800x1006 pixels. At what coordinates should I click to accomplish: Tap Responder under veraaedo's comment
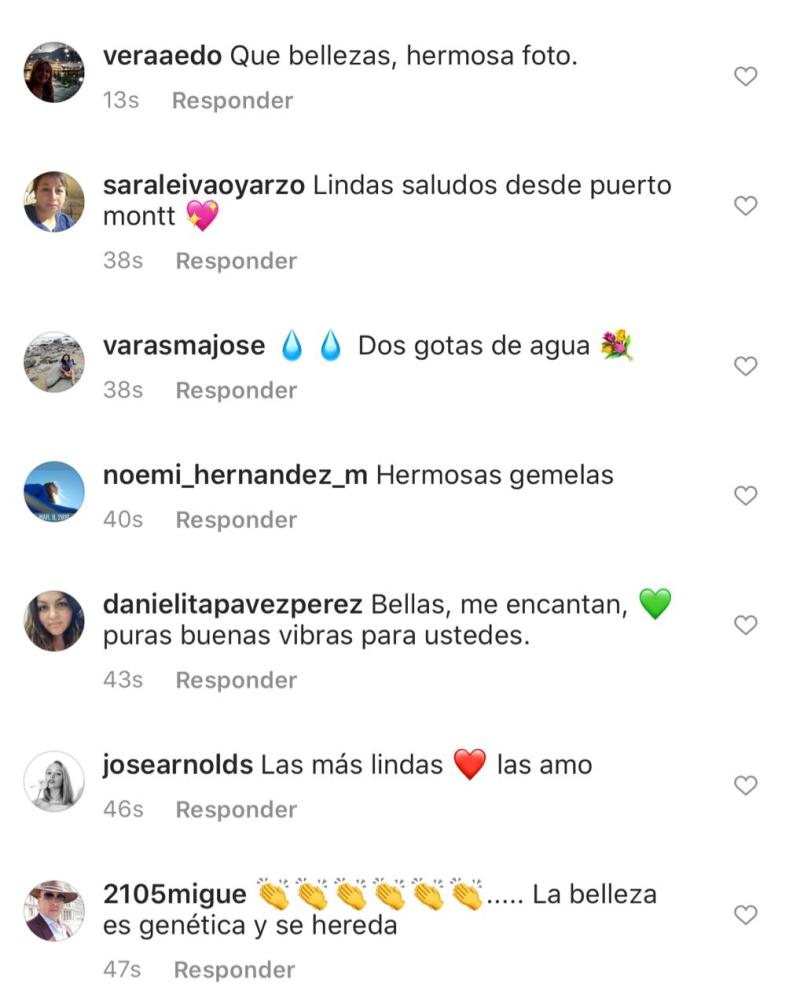point(232,100)
